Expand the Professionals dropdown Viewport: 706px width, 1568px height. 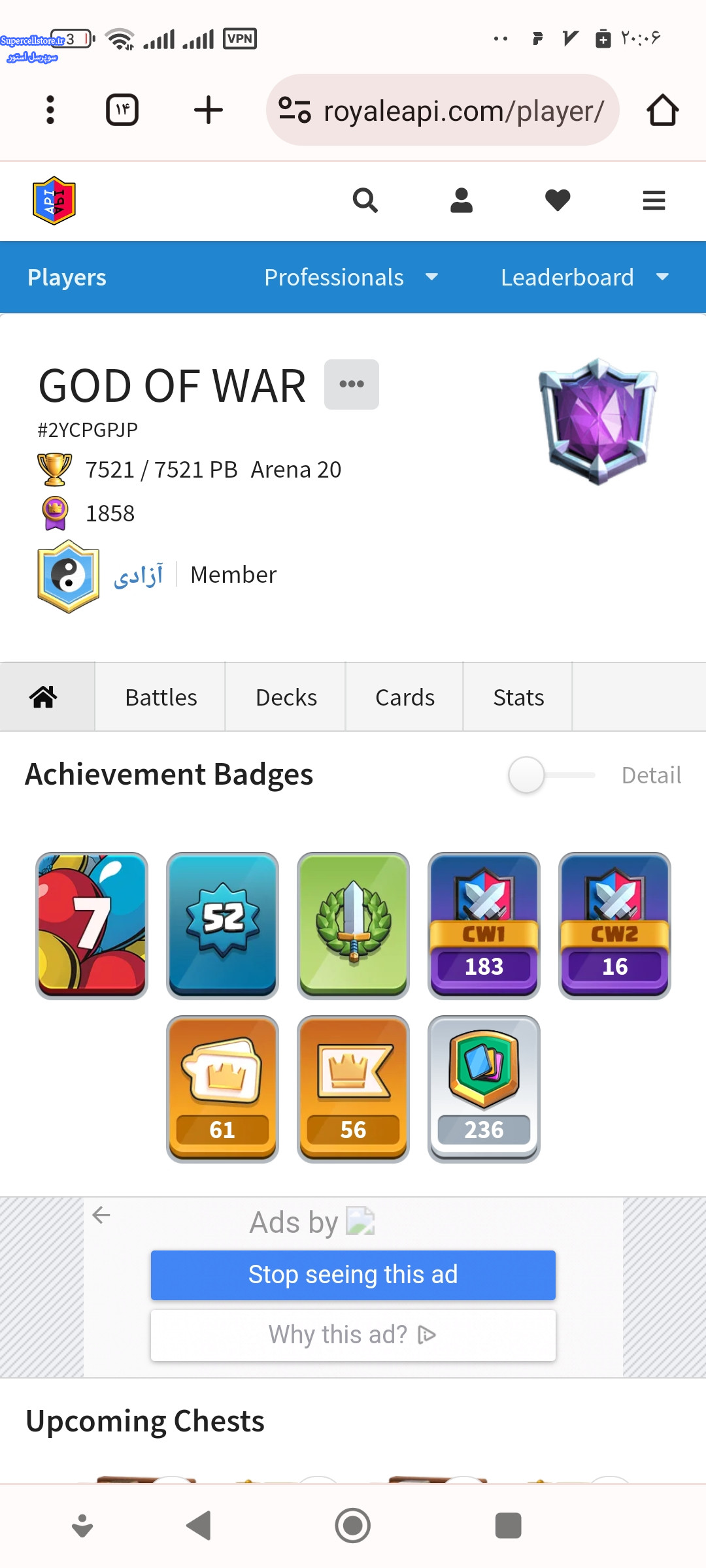[x=351, y=278]
